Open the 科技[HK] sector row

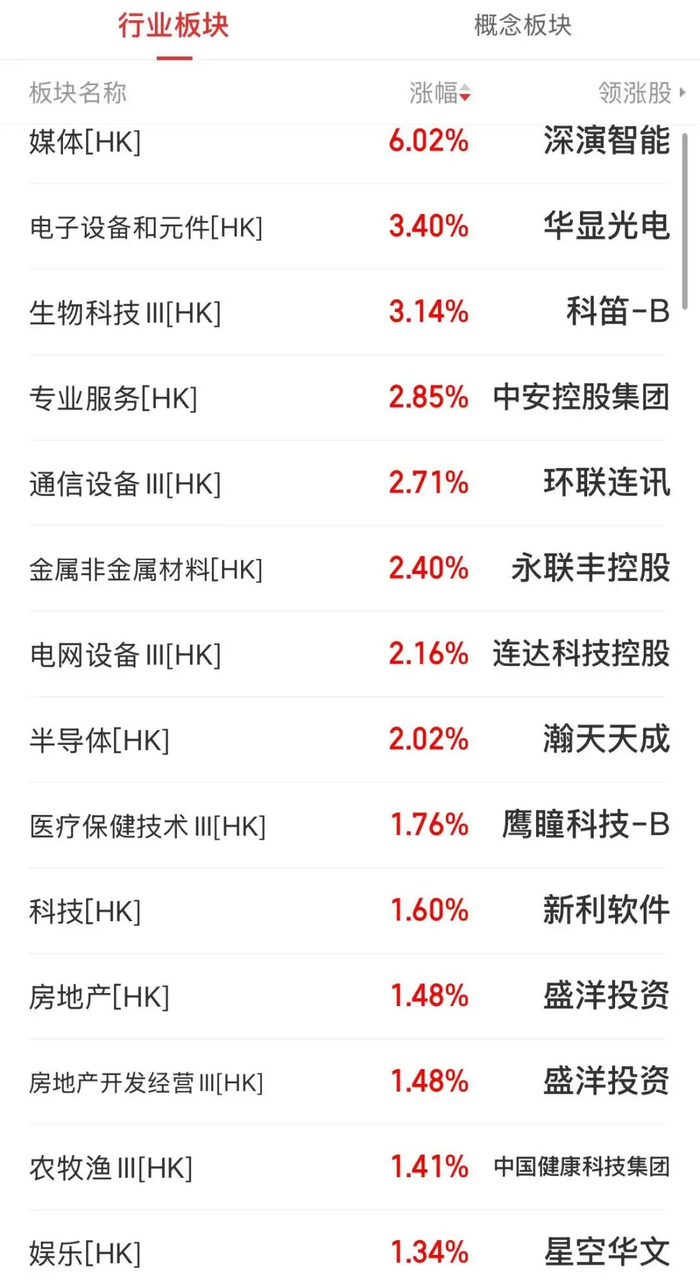point(349,911)
